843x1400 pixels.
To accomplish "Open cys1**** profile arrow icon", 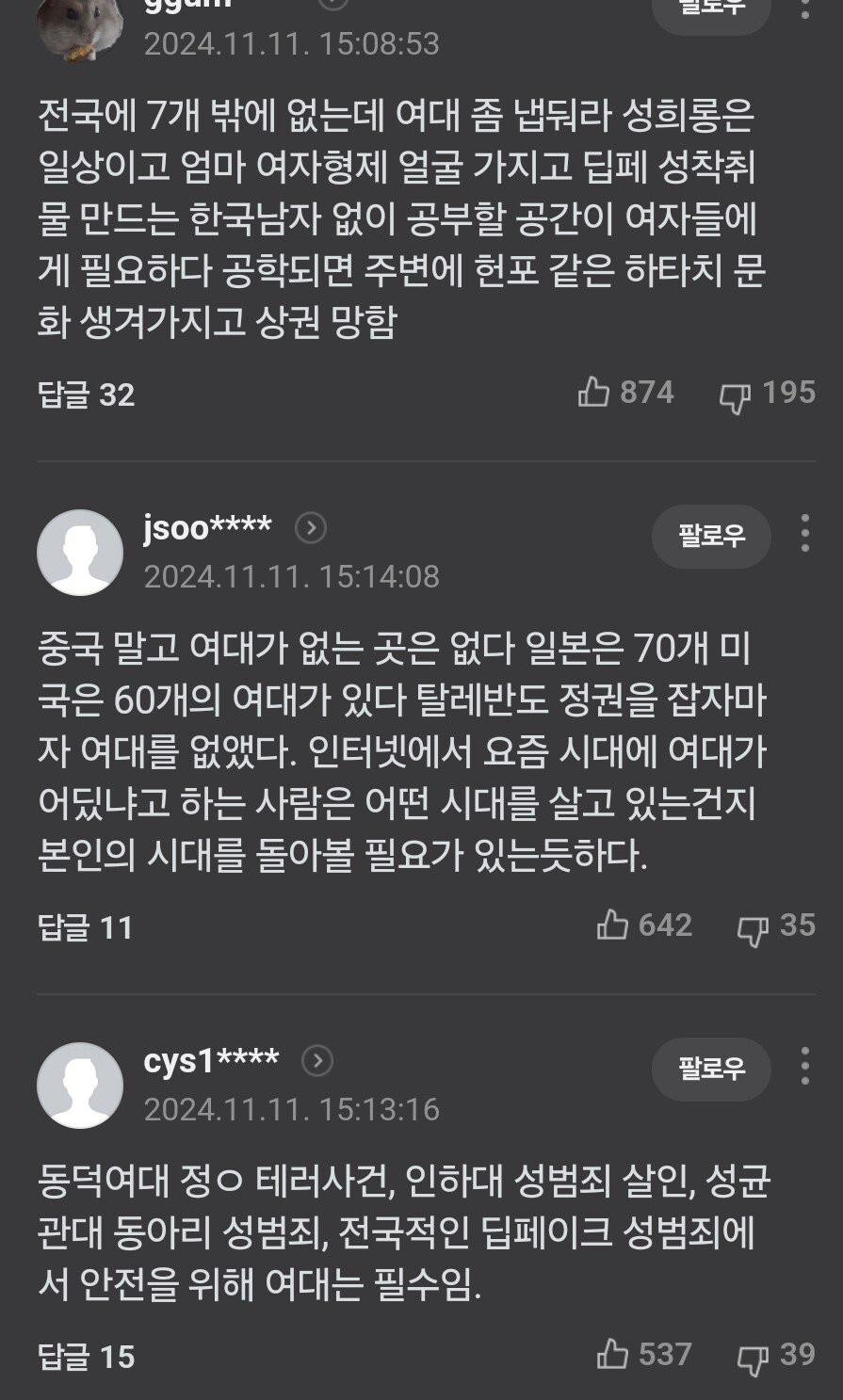I will point(317,1062).
